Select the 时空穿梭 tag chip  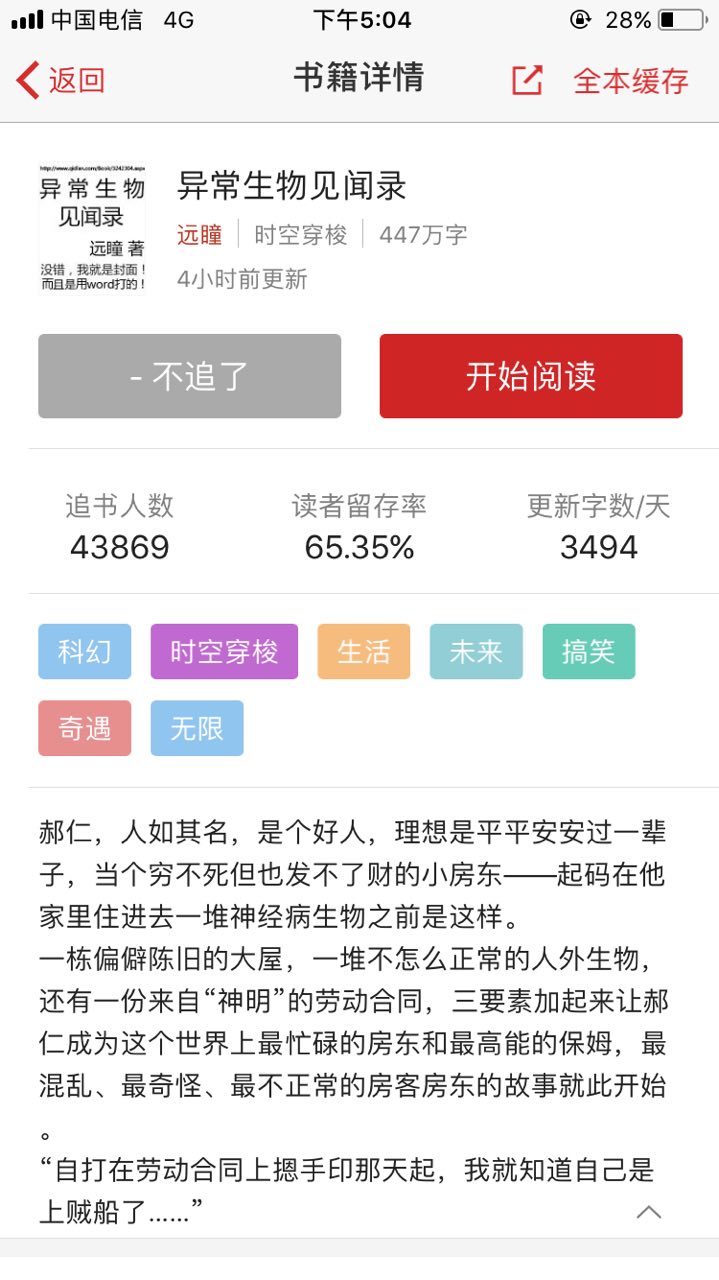(224, 652)
